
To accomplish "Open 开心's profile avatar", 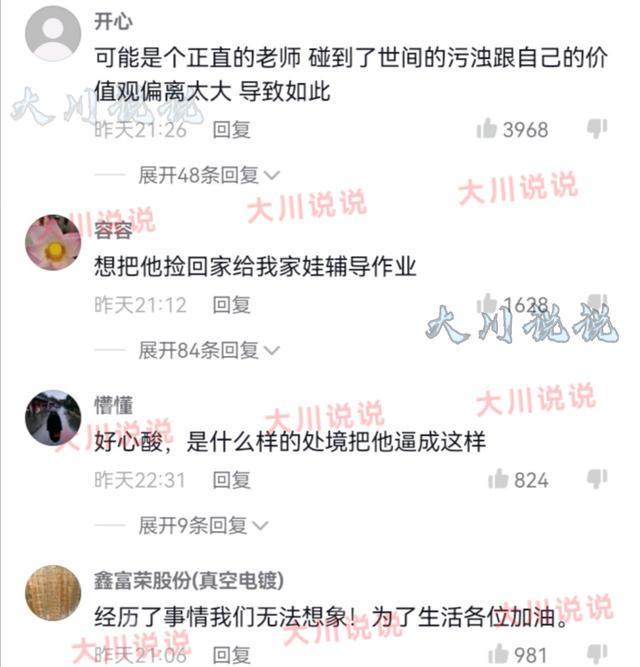I will 52,33.
